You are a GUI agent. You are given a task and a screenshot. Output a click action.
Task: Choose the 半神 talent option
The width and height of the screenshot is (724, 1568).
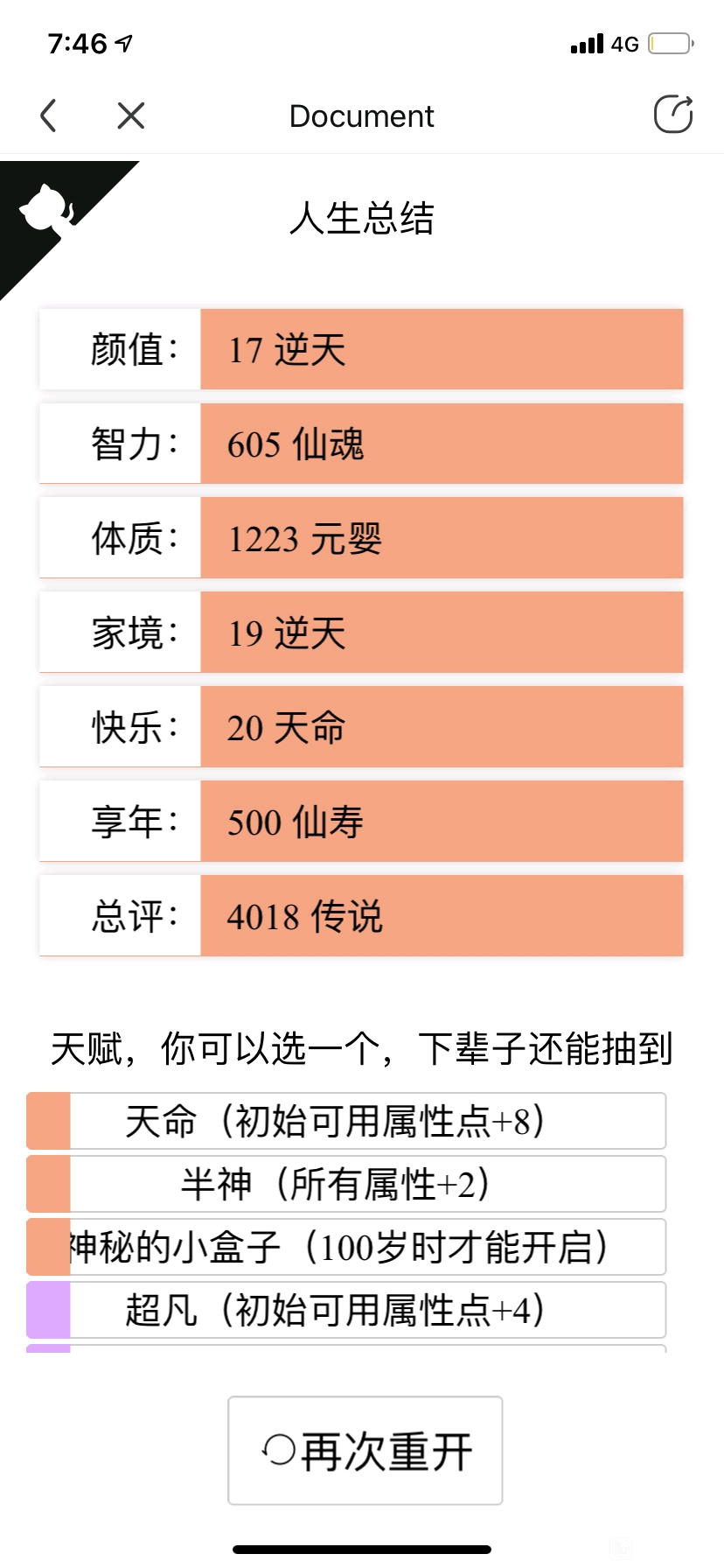coord(346,1184)
